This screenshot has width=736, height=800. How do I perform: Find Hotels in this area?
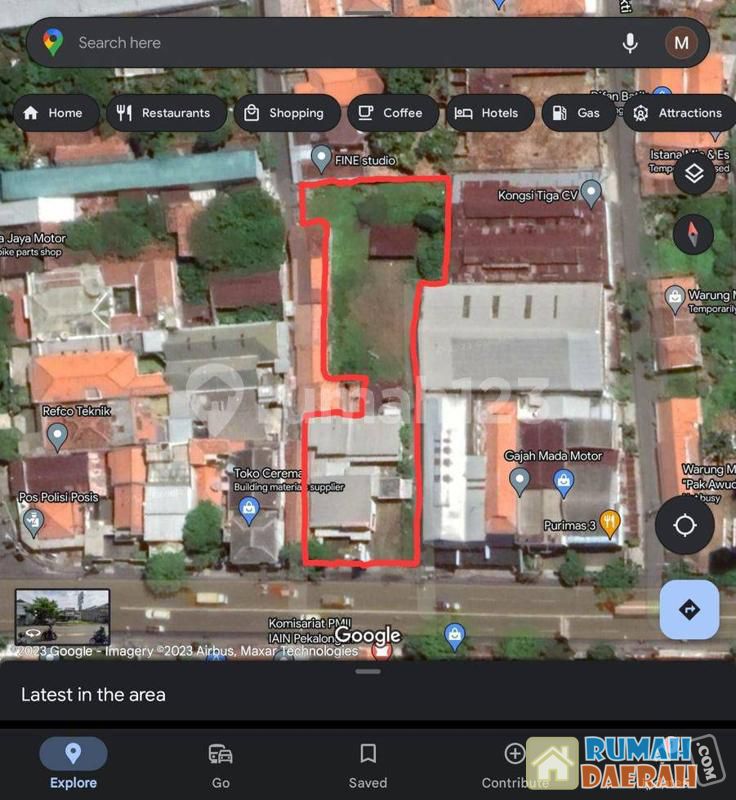click(x=487, y=113)
